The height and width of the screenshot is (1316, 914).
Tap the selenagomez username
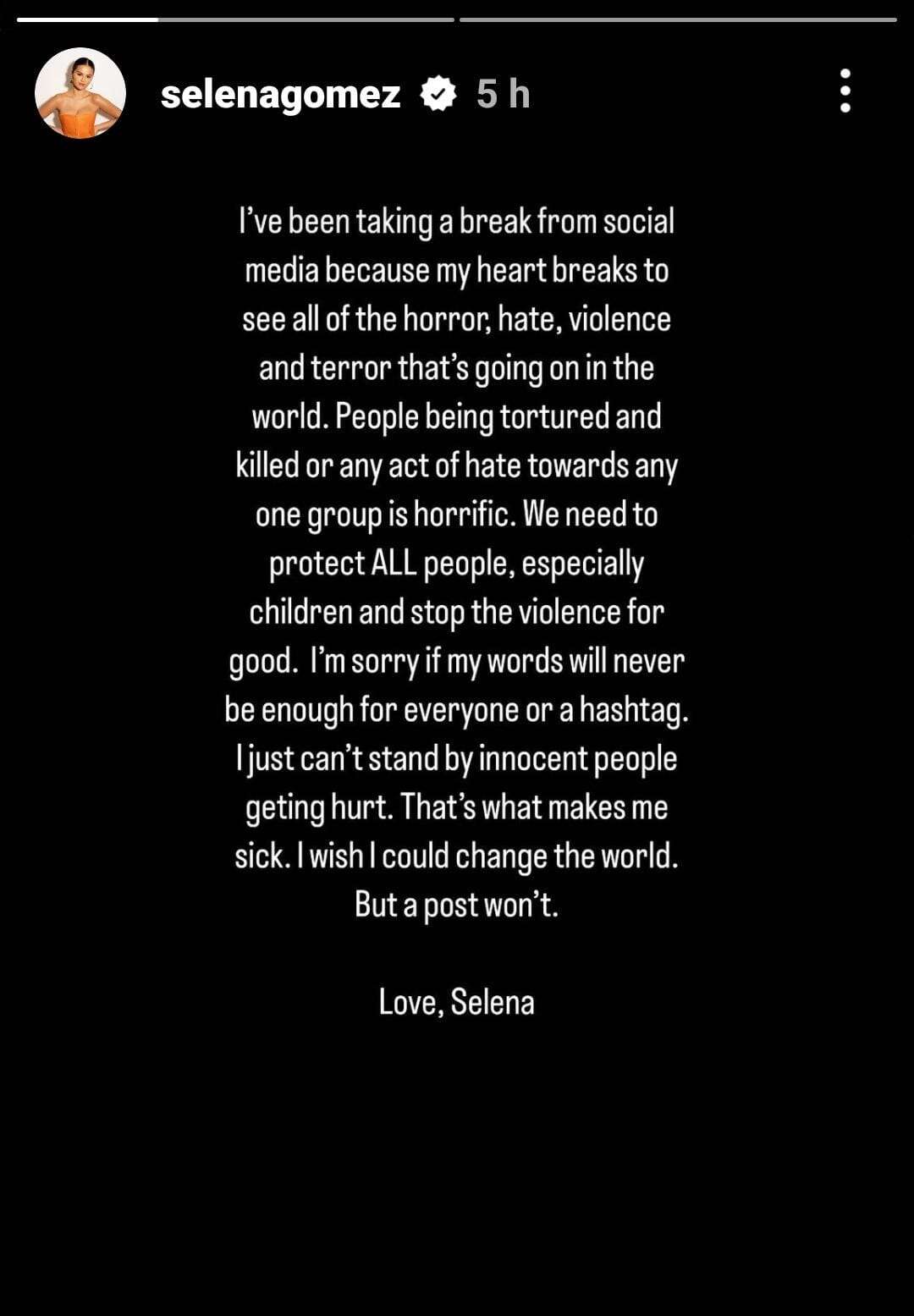280,94
